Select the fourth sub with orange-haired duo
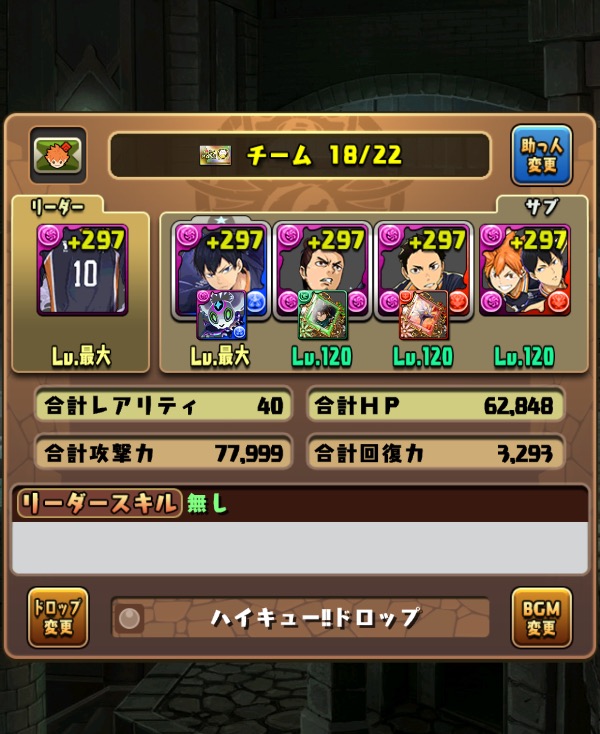Viewport: 600px width, 734px height. pyautogui.click(x=525, y=268)
